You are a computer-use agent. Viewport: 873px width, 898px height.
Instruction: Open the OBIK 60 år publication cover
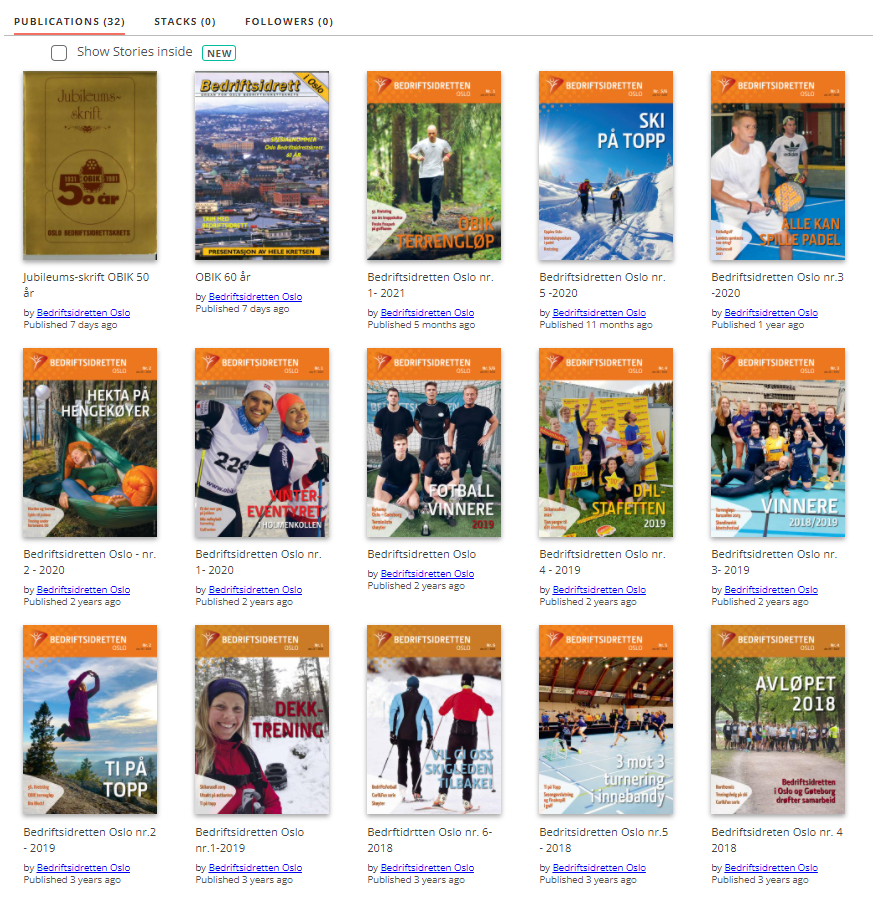tap(262, 166)
